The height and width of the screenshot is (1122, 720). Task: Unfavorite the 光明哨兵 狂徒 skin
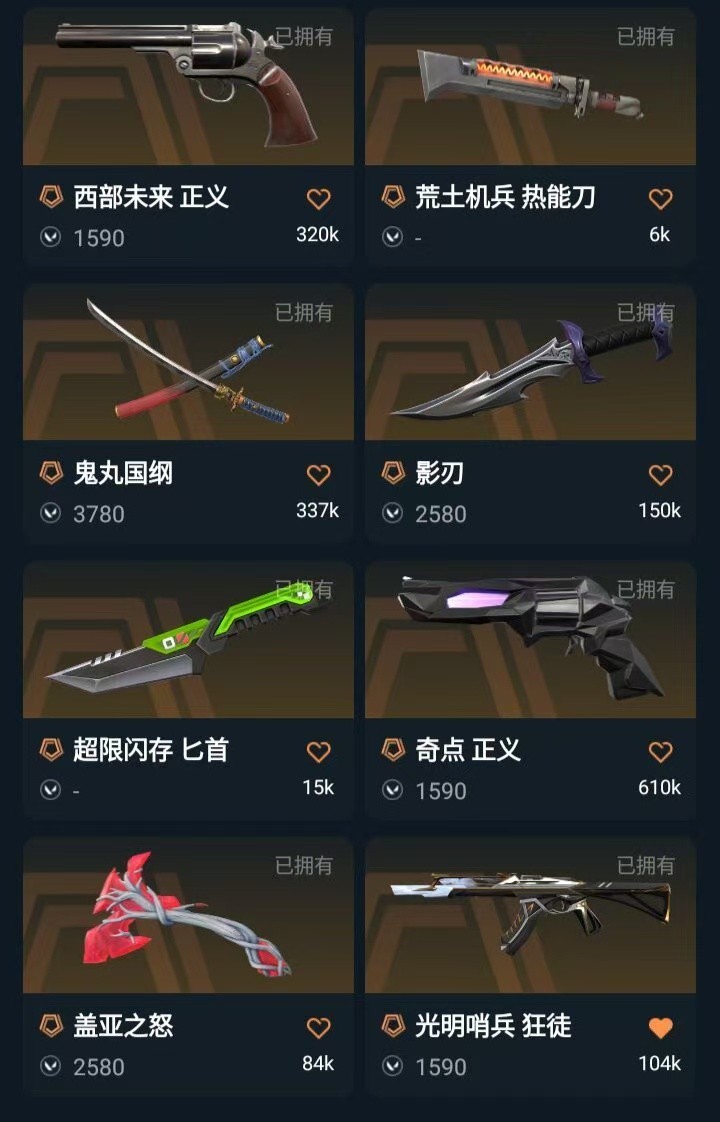pyautogui.click(x=660, y=1028)
